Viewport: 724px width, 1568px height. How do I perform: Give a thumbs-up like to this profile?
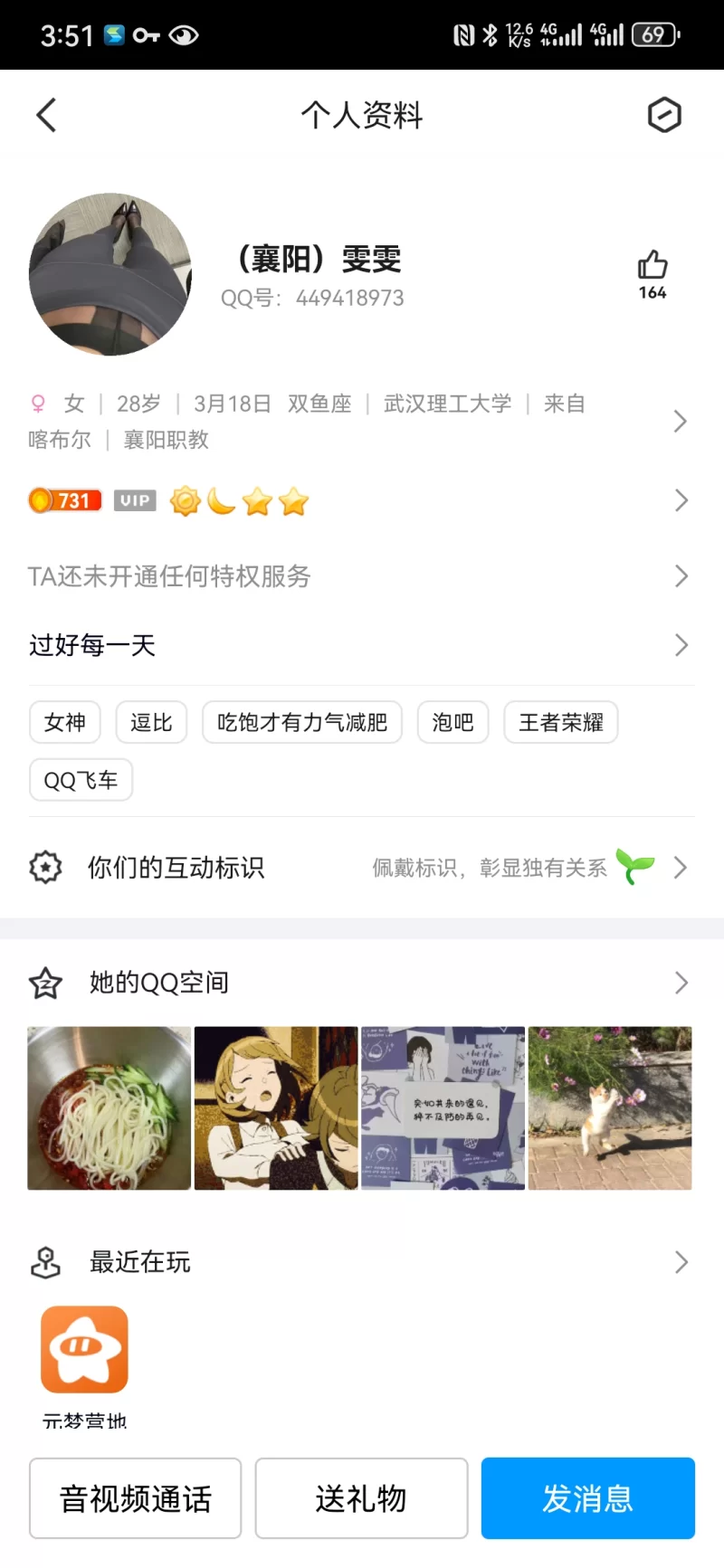coord(652,266)
